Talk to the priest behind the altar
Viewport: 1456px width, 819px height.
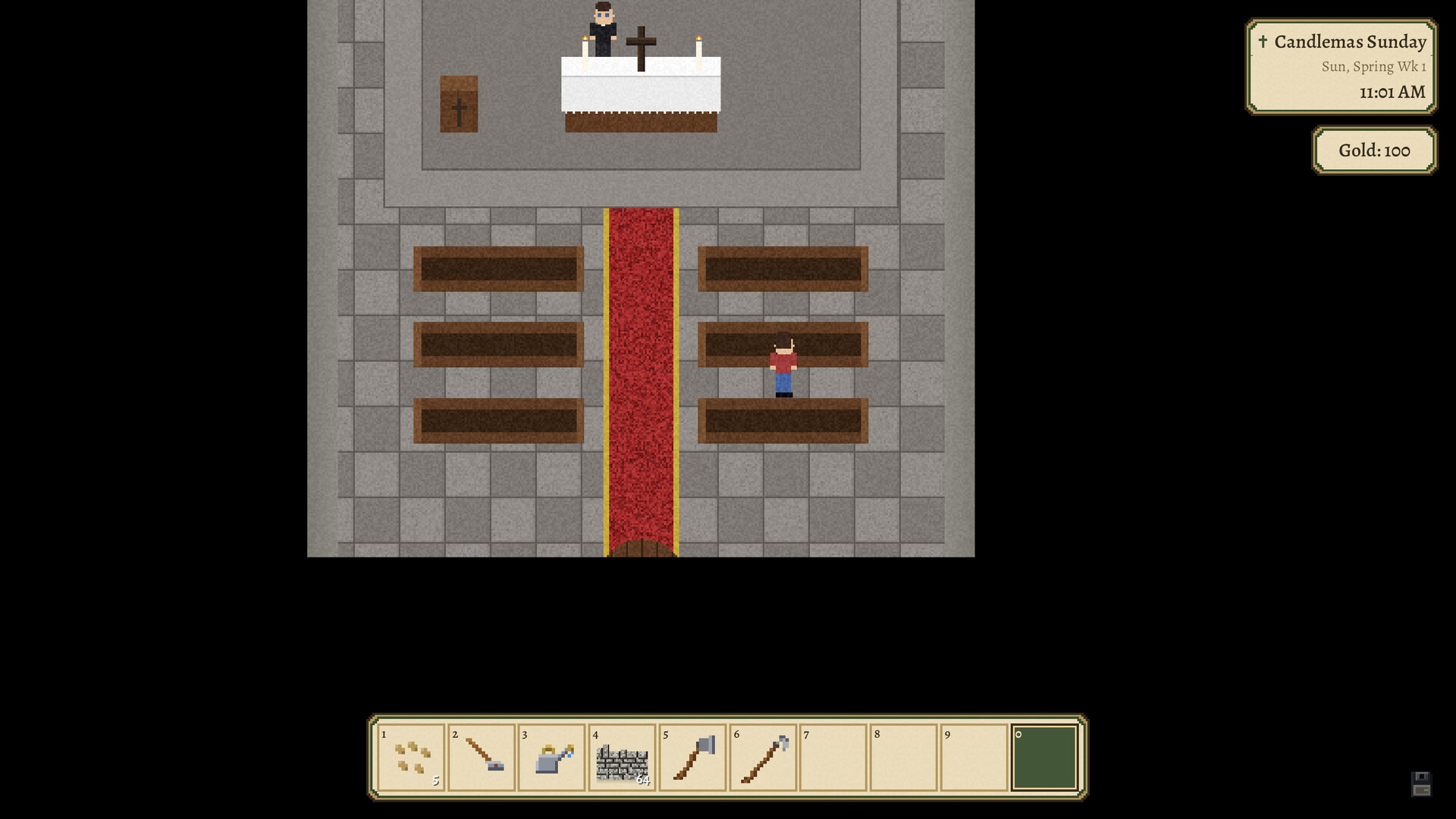(603, 30)
